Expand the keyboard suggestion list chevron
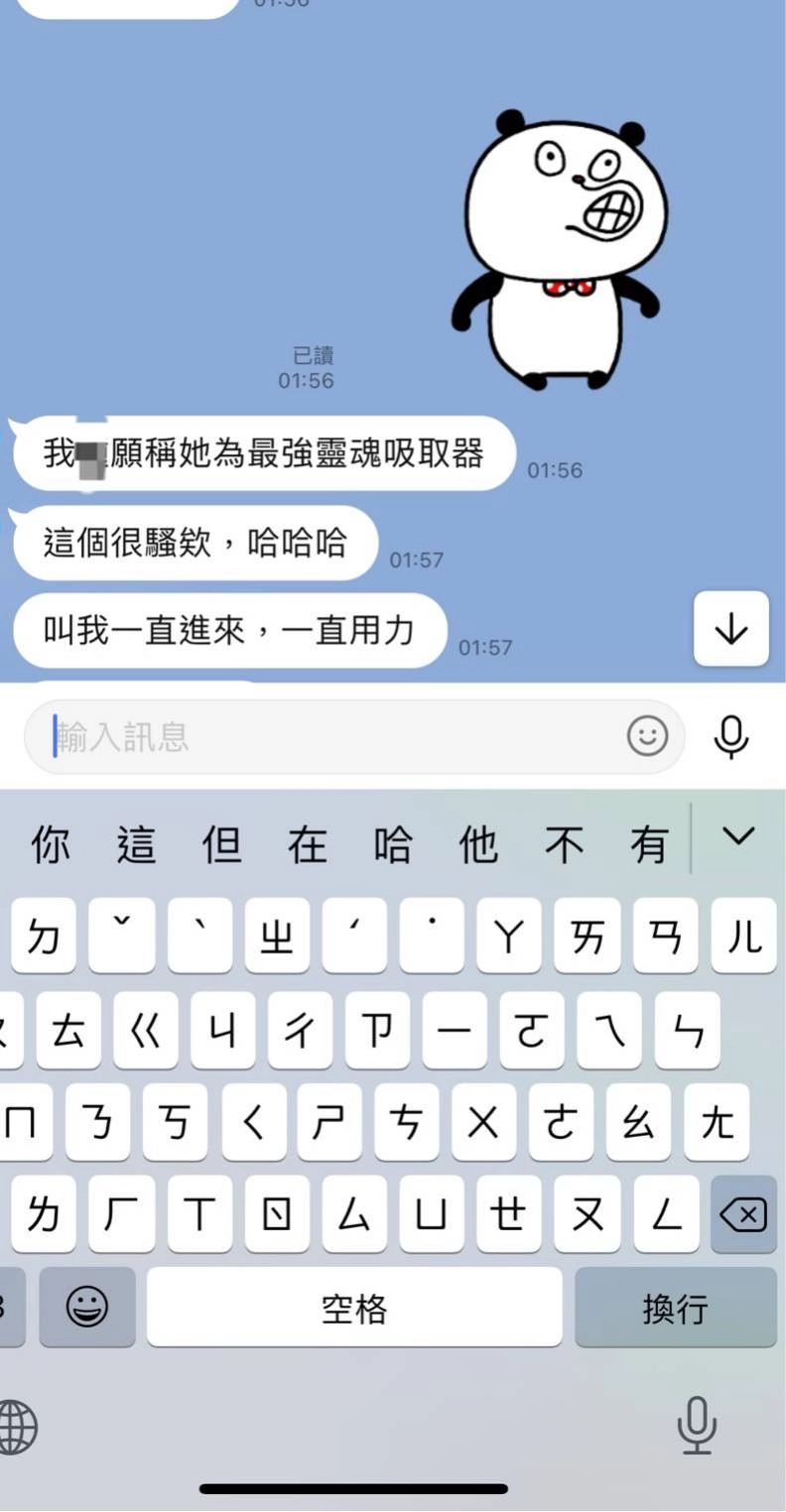The image size is (786, 1512). coord(738,836)
